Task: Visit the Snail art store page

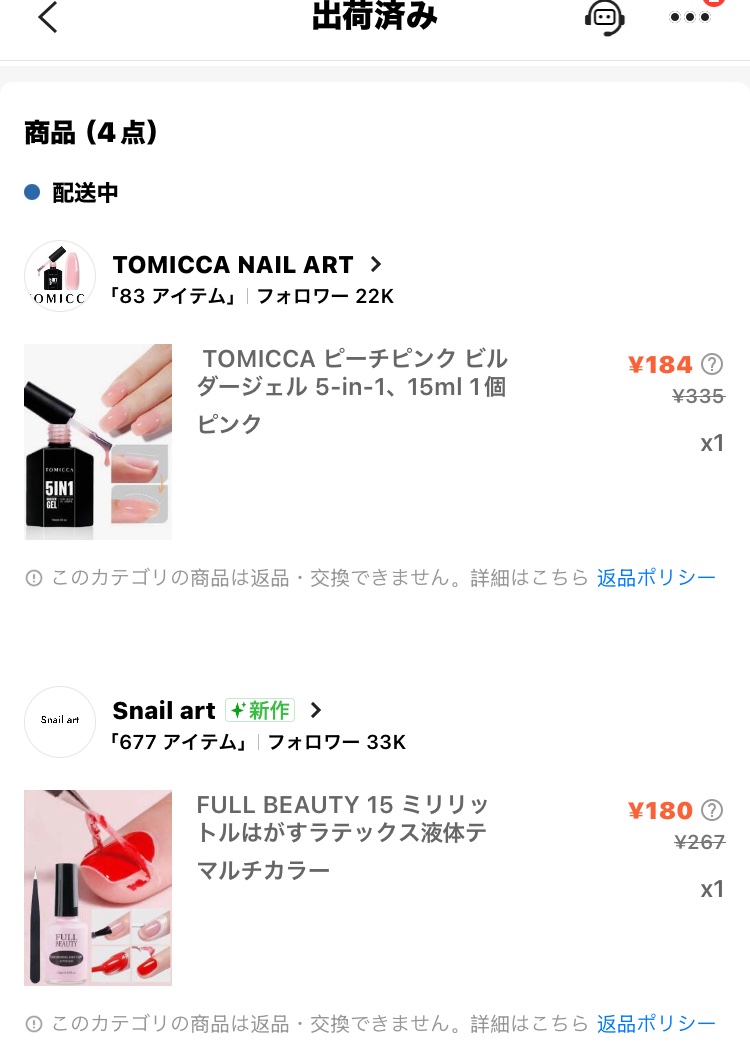Action: tap(164, 711)
